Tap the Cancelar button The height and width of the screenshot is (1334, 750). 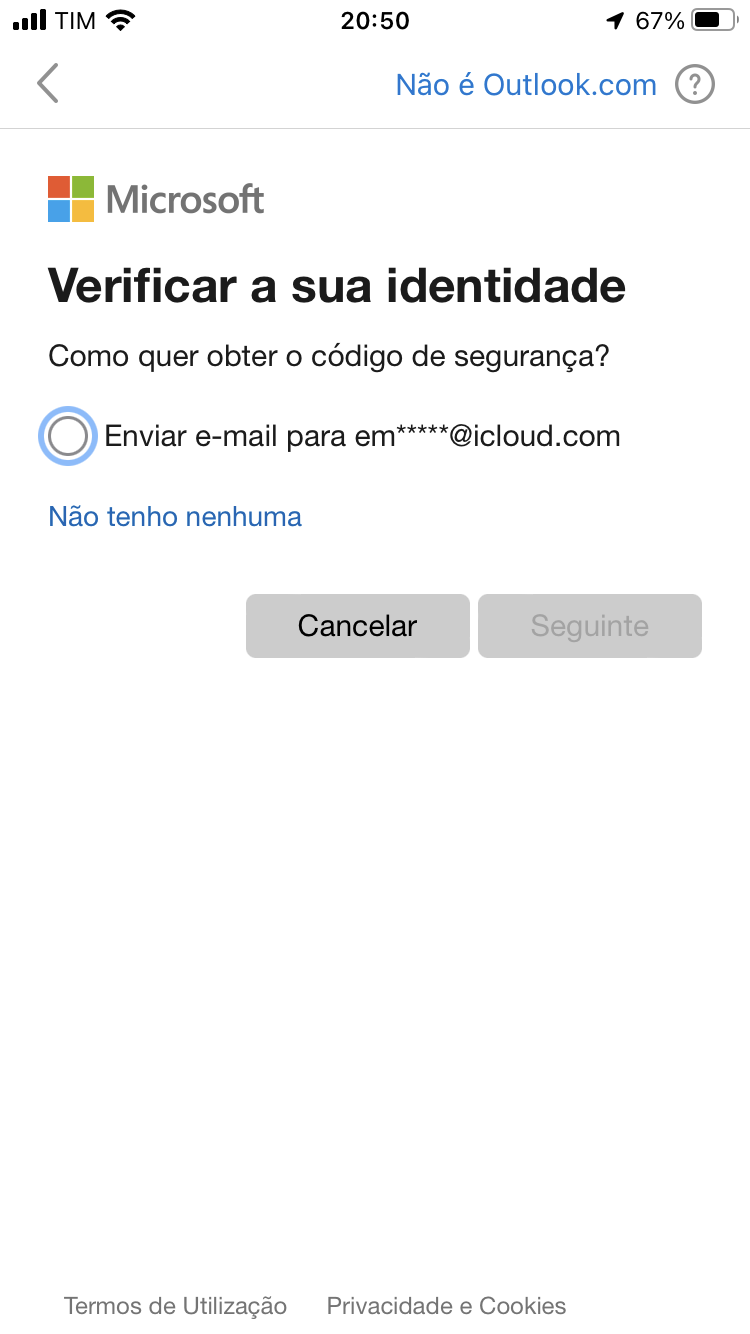(x=357, y=626)
